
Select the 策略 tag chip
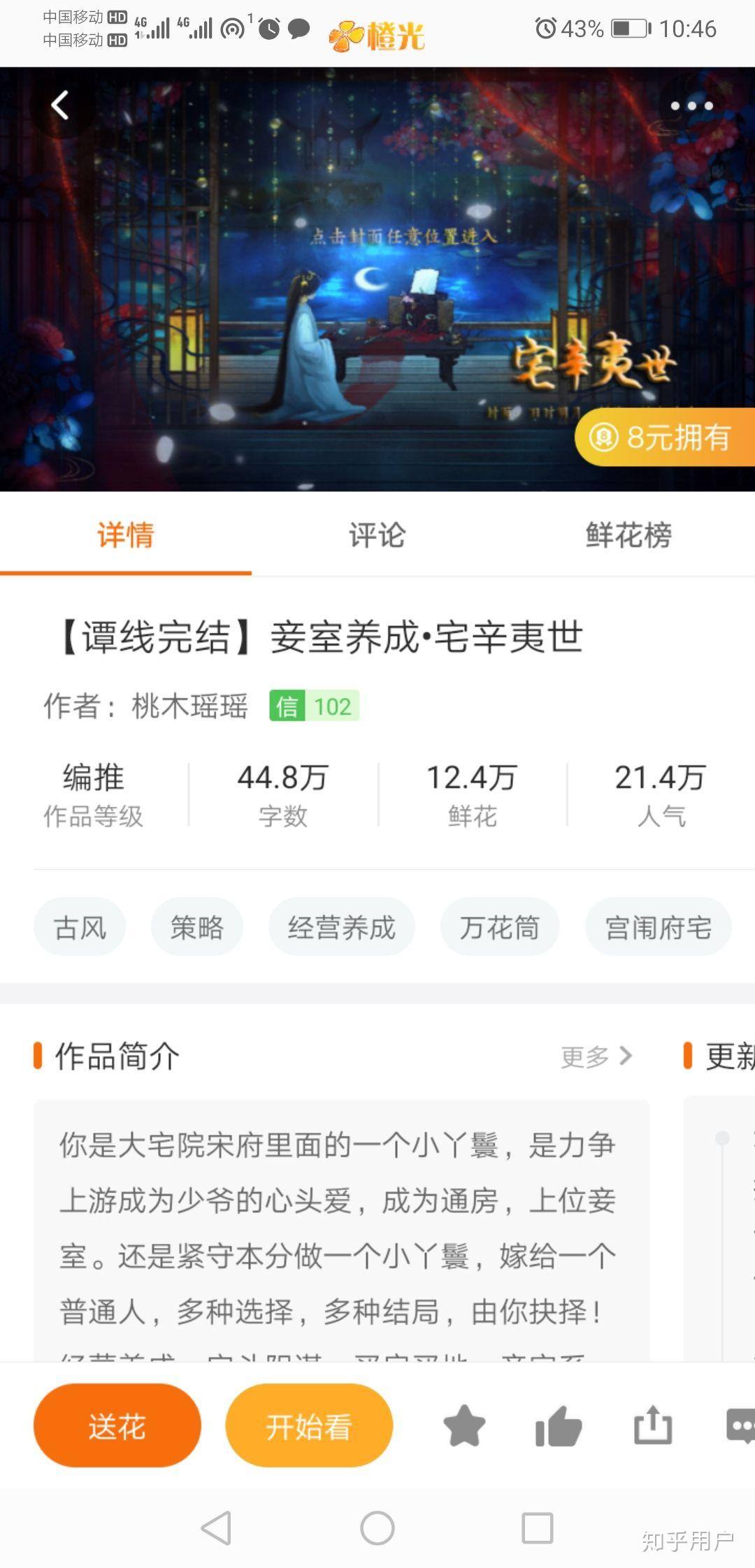(197, 927)
